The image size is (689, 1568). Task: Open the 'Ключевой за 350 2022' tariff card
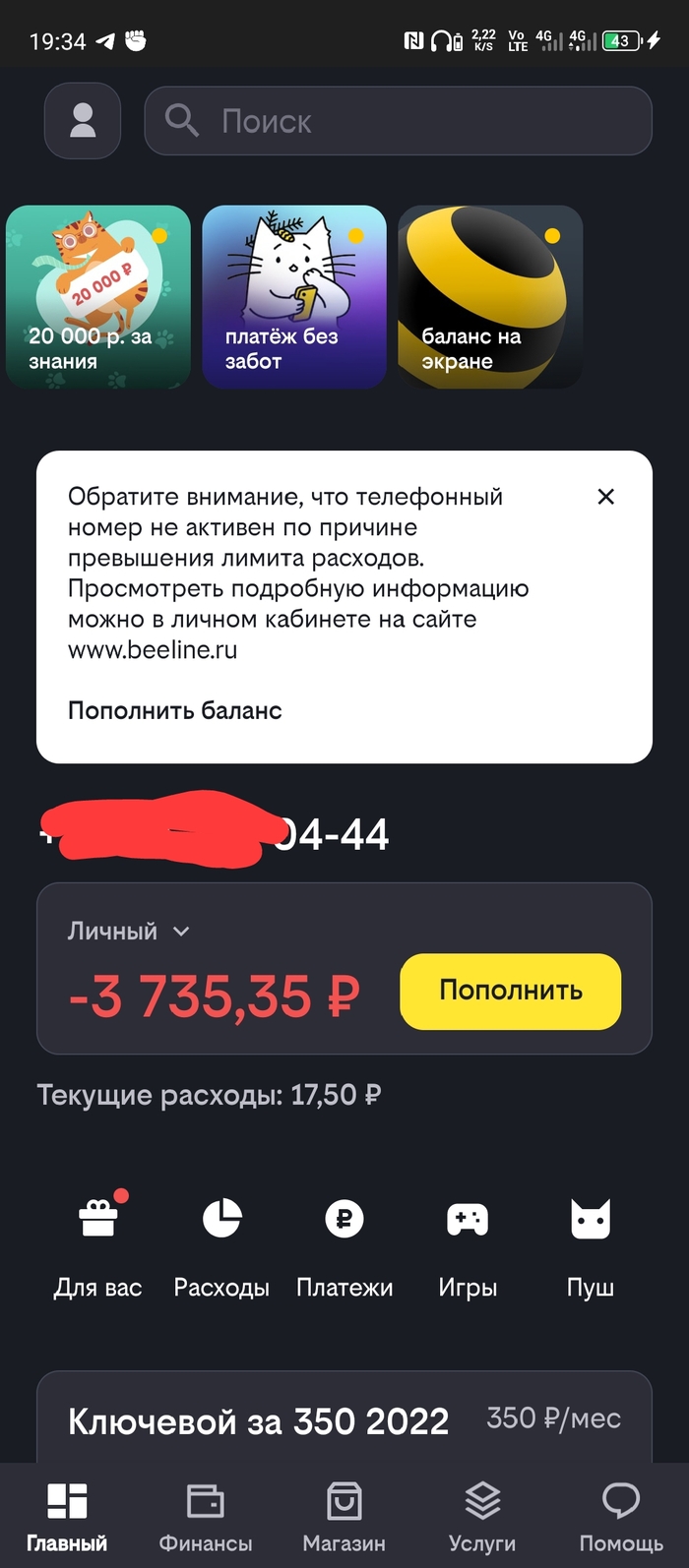coord(344,1419)
